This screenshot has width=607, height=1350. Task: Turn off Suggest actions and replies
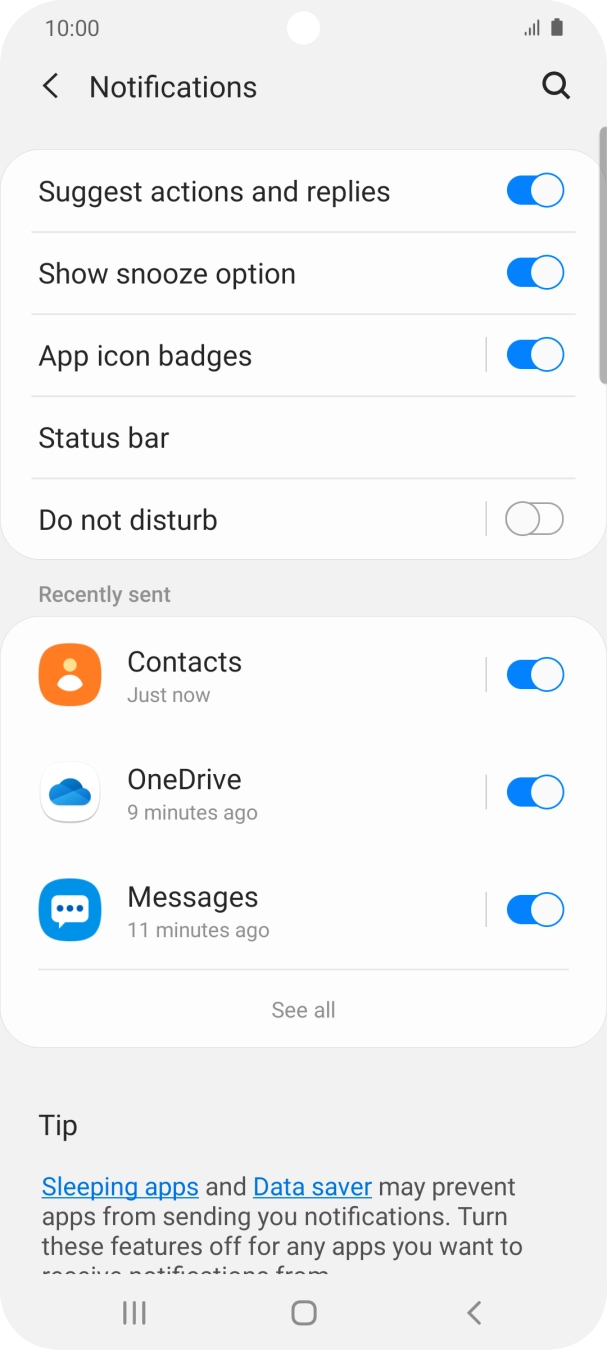[534, 191]
